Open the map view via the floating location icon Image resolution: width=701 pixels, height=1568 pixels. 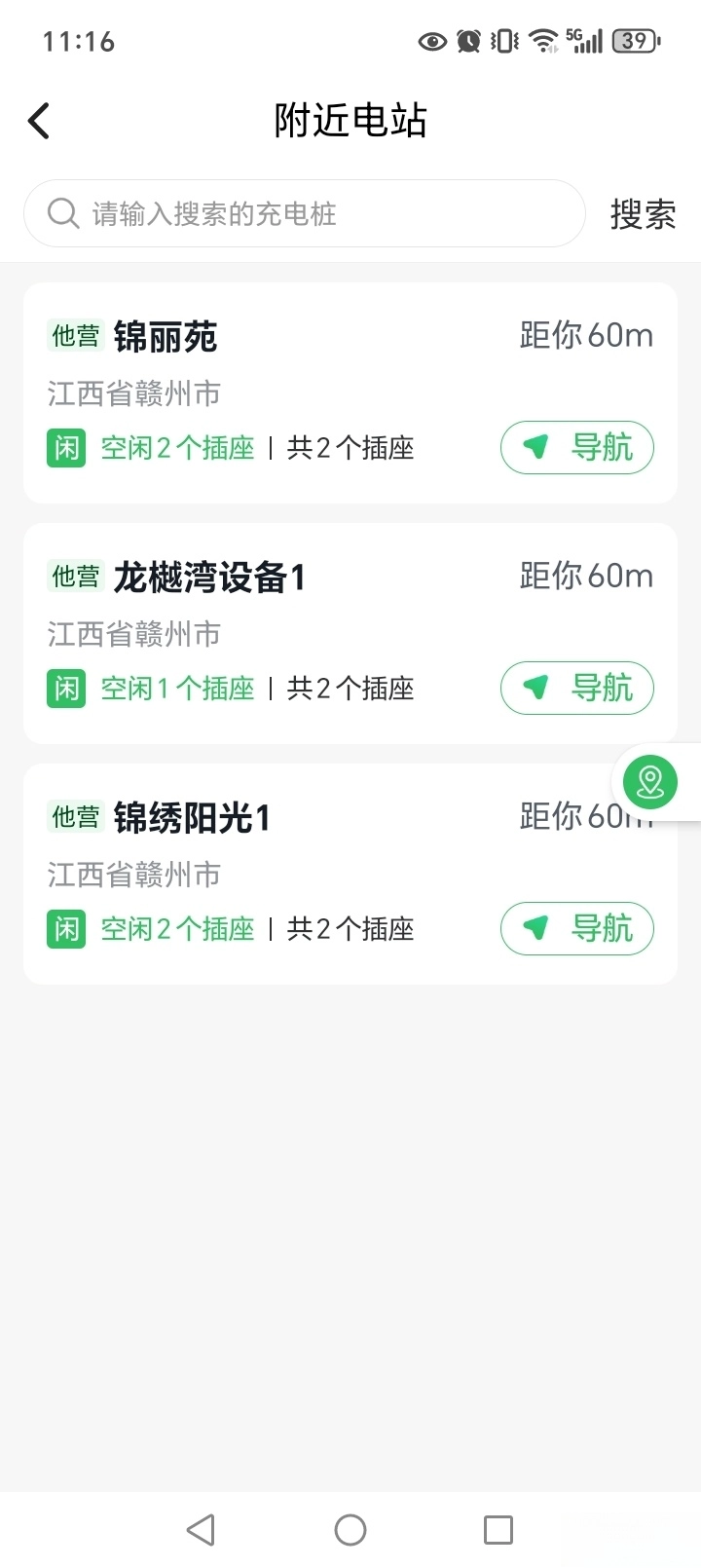point(648,782)
